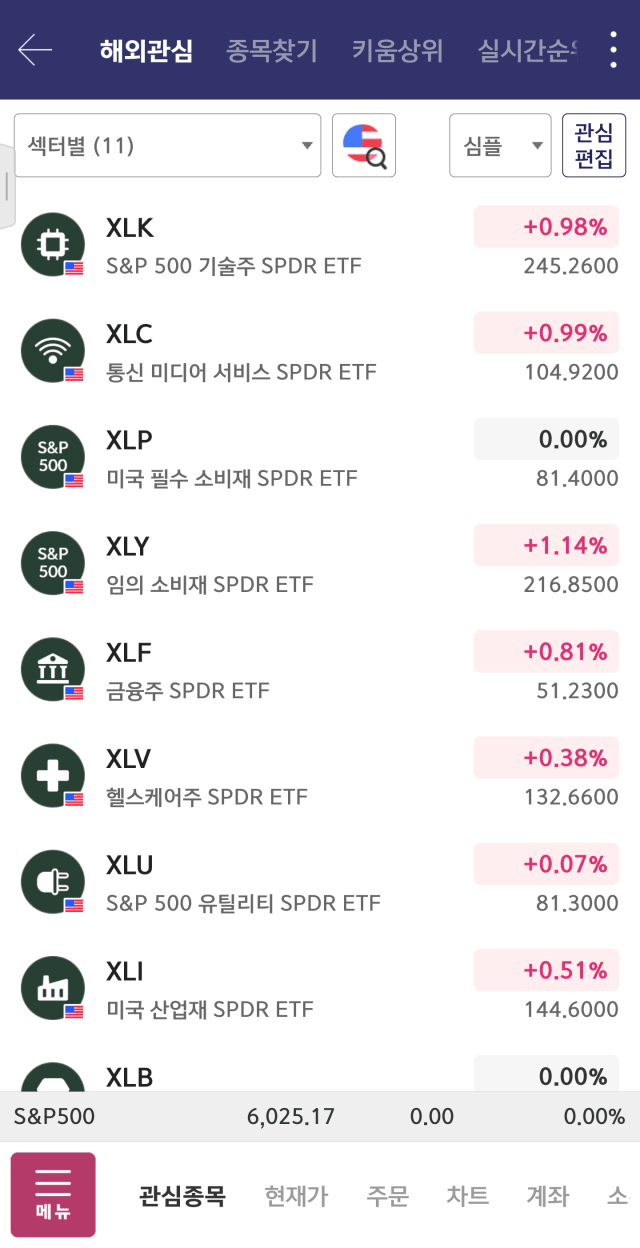640x1248 pixels.
Task: Switch to the 종목찾기 tab
Action: 272,50
